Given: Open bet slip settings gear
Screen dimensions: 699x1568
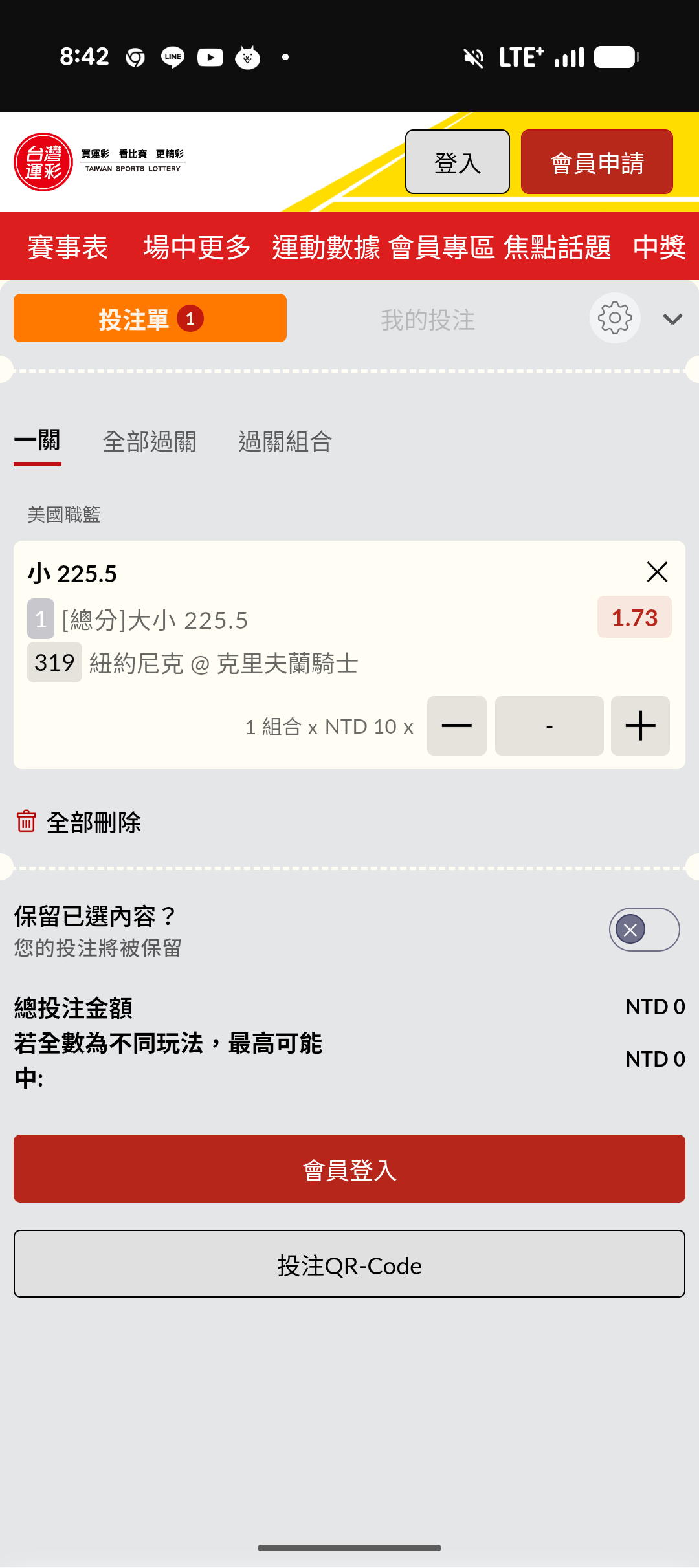Looking at the screenshot, I should tap(615, 318).
